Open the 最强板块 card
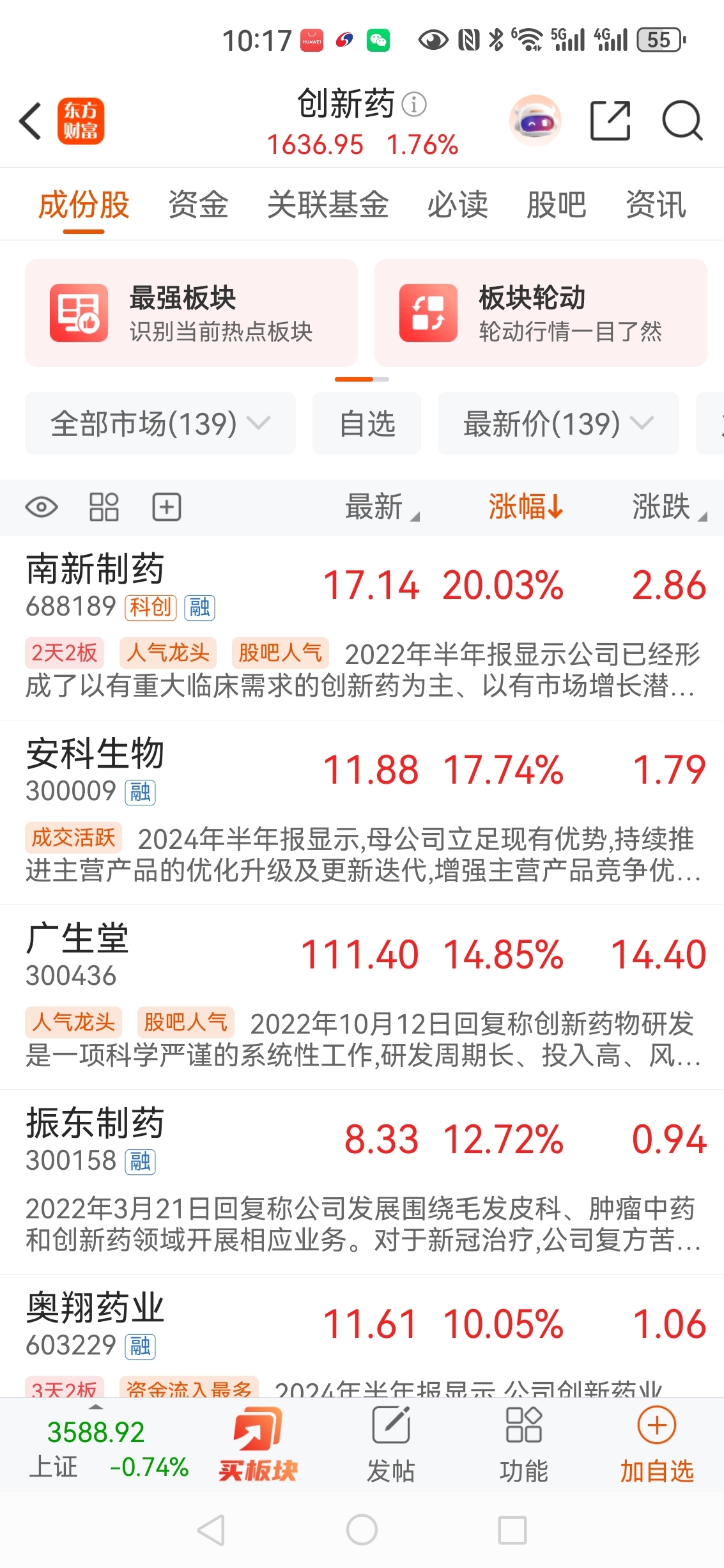The width and height of the screenshot is (724, 1568). [191, 313]
